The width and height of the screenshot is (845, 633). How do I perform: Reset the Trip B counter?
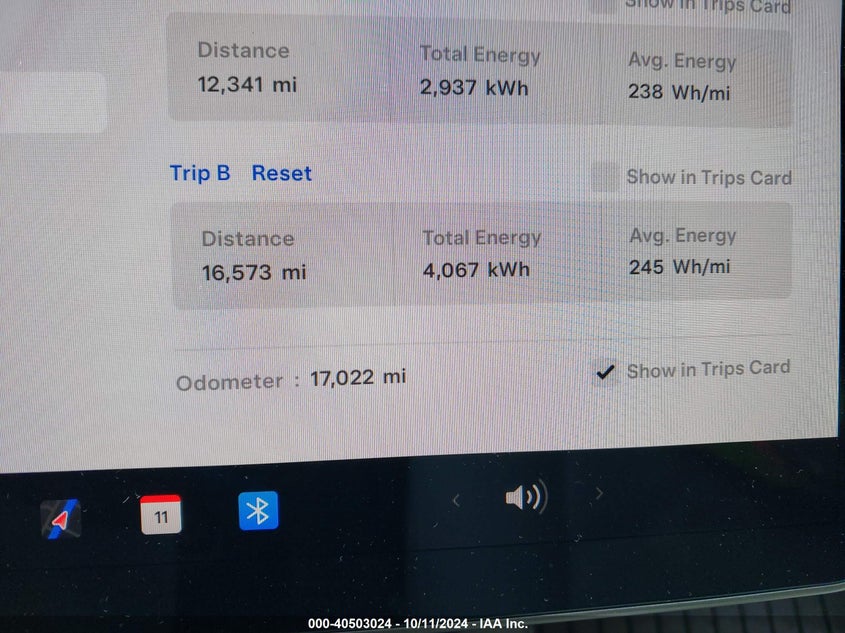(281, 173)
